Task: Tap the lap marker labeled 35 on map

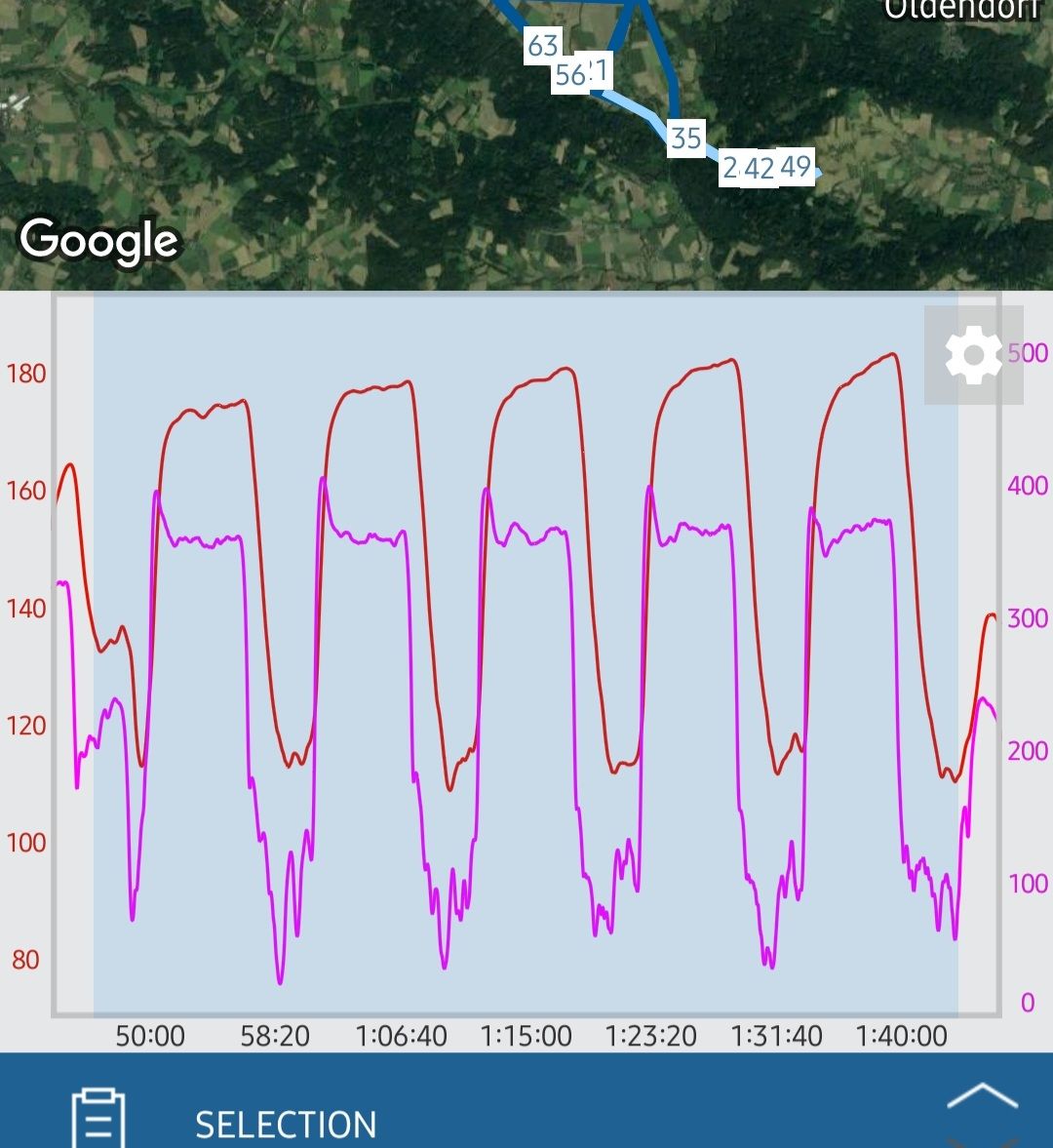Action: 685,139
